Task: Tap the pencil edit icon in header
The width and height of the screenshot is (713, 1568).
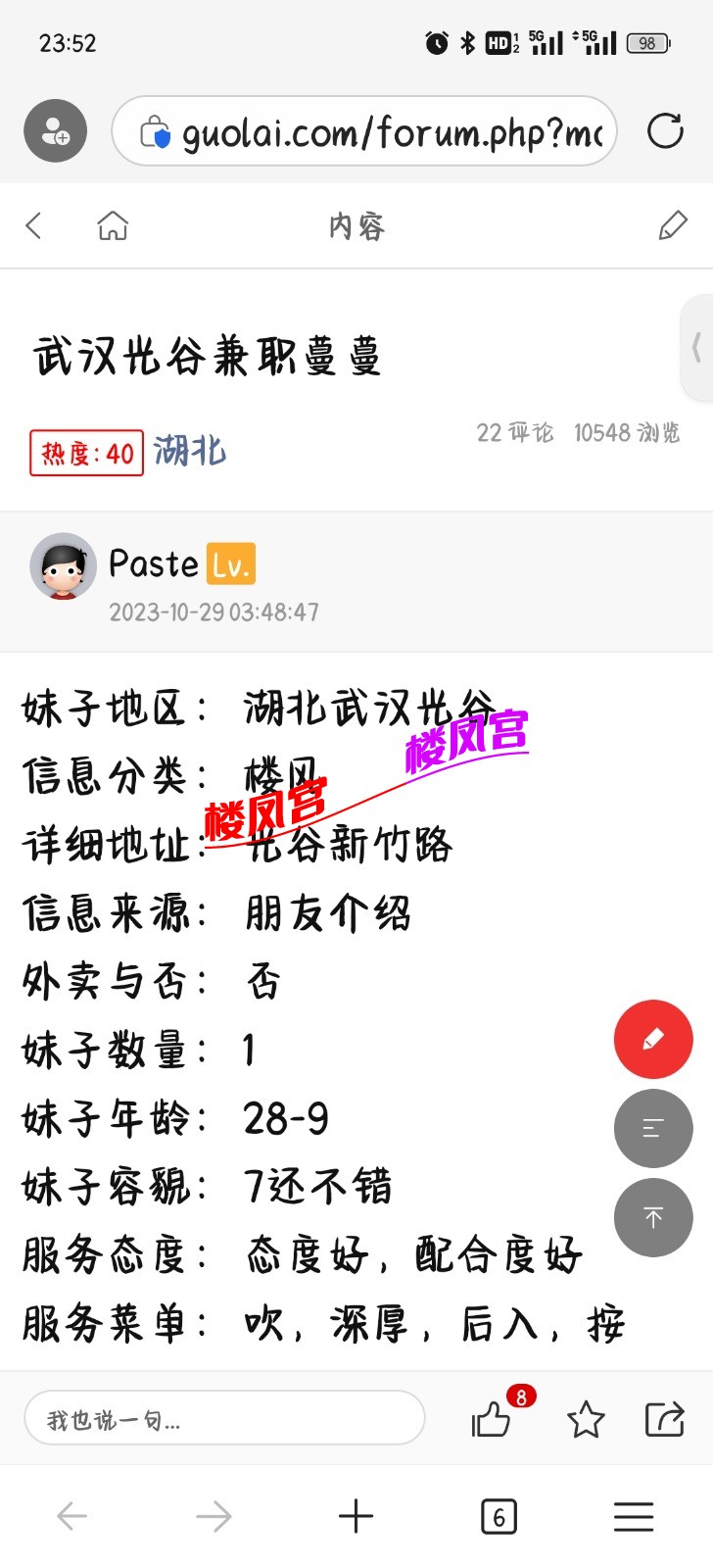Action: (672, 226)
